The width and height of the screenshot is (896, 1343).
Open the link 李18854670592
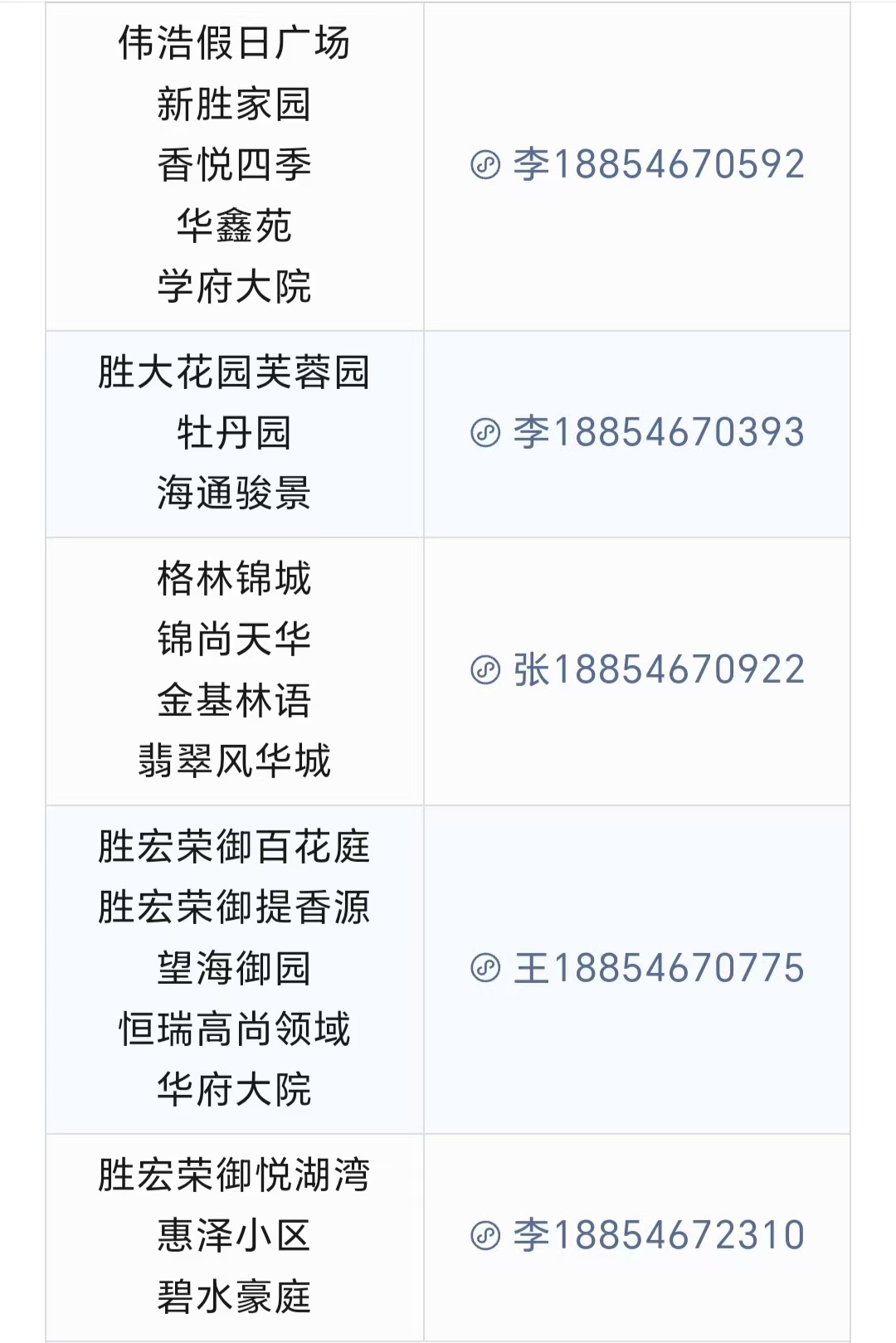pos(637,164)
